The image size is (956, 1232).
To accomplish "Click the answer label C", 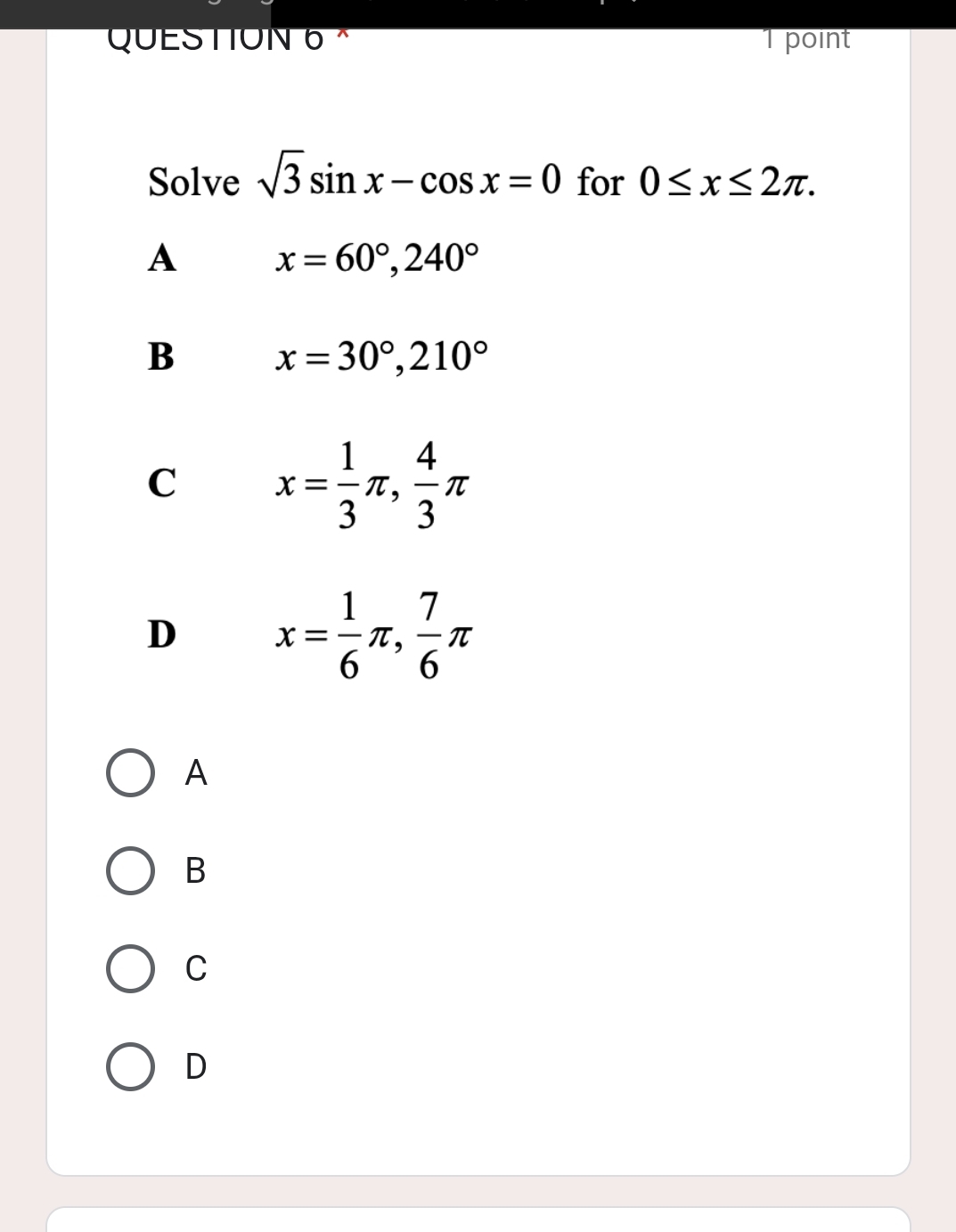I will click(x=195, y=968).
